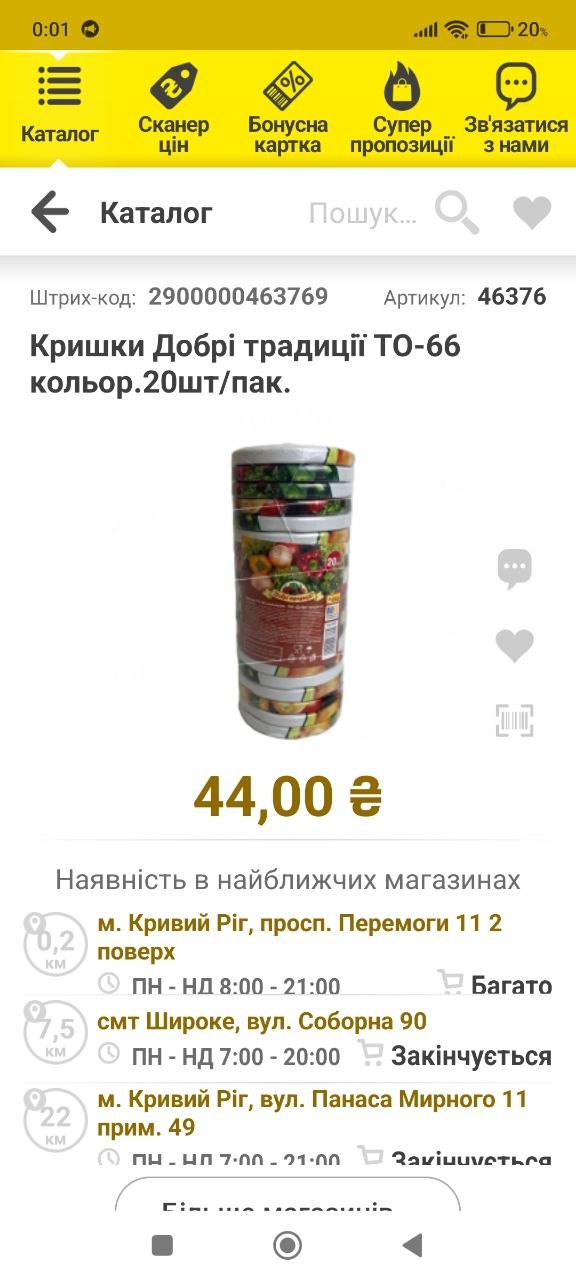Open product comments speech bubble icon
Image resolution: width=576 pixels, height=1280 pixels.
coord(515,568)
